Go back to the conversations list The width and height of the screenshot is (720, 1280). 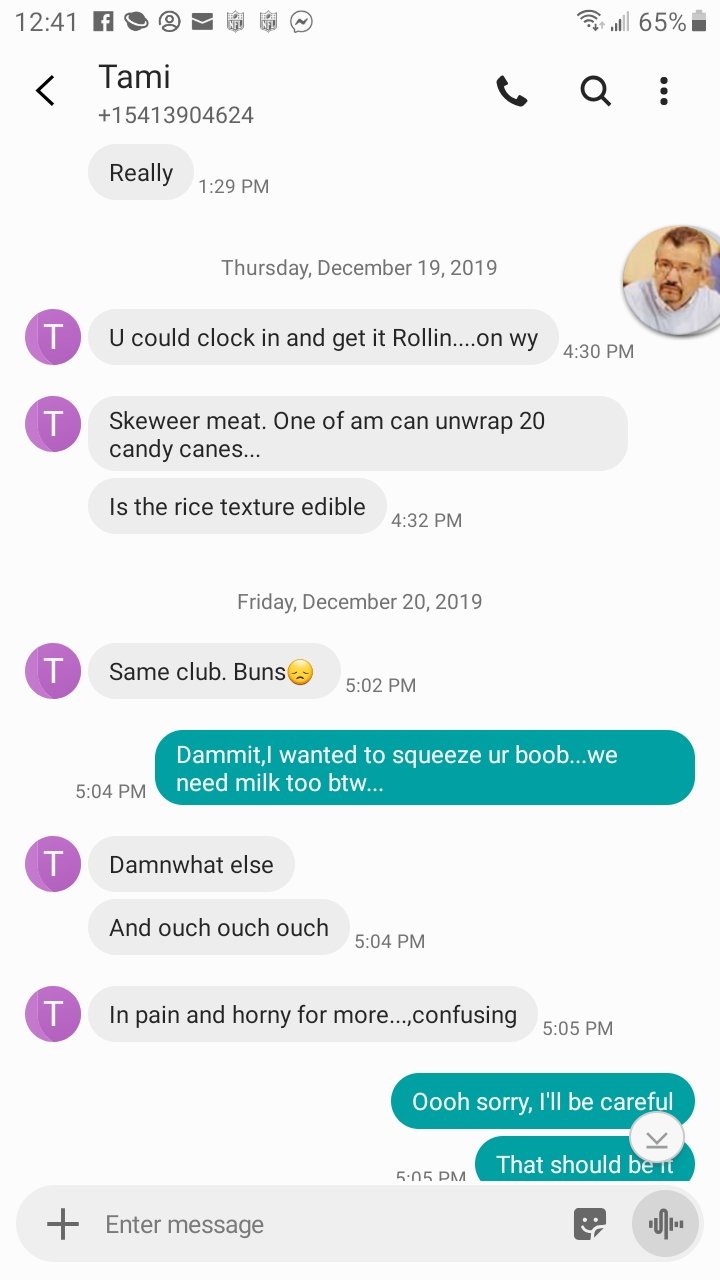pyautogui.click(x=45, y=91)
